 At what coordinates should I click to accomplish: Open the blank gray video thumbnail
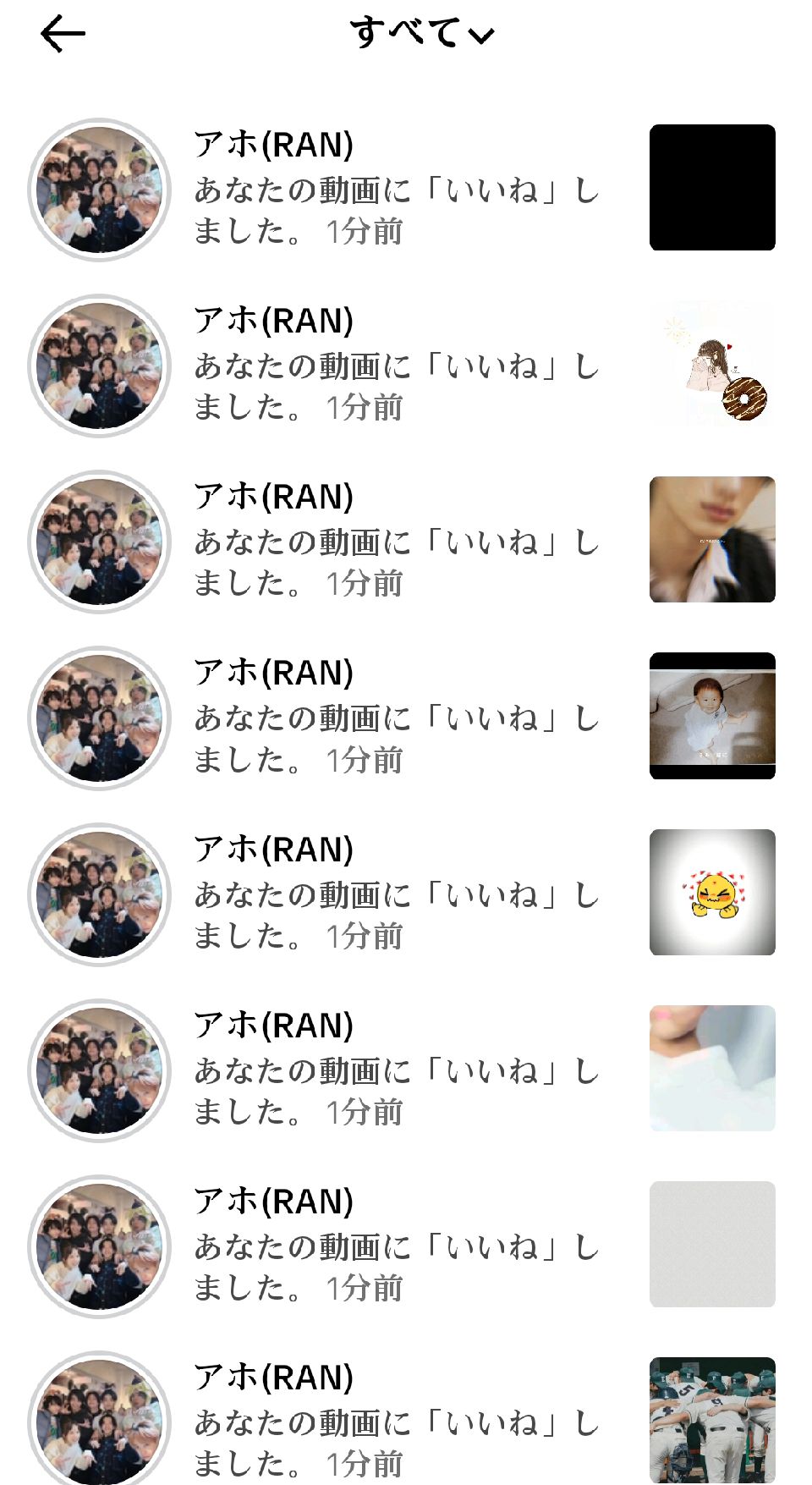coord(712,1244)
